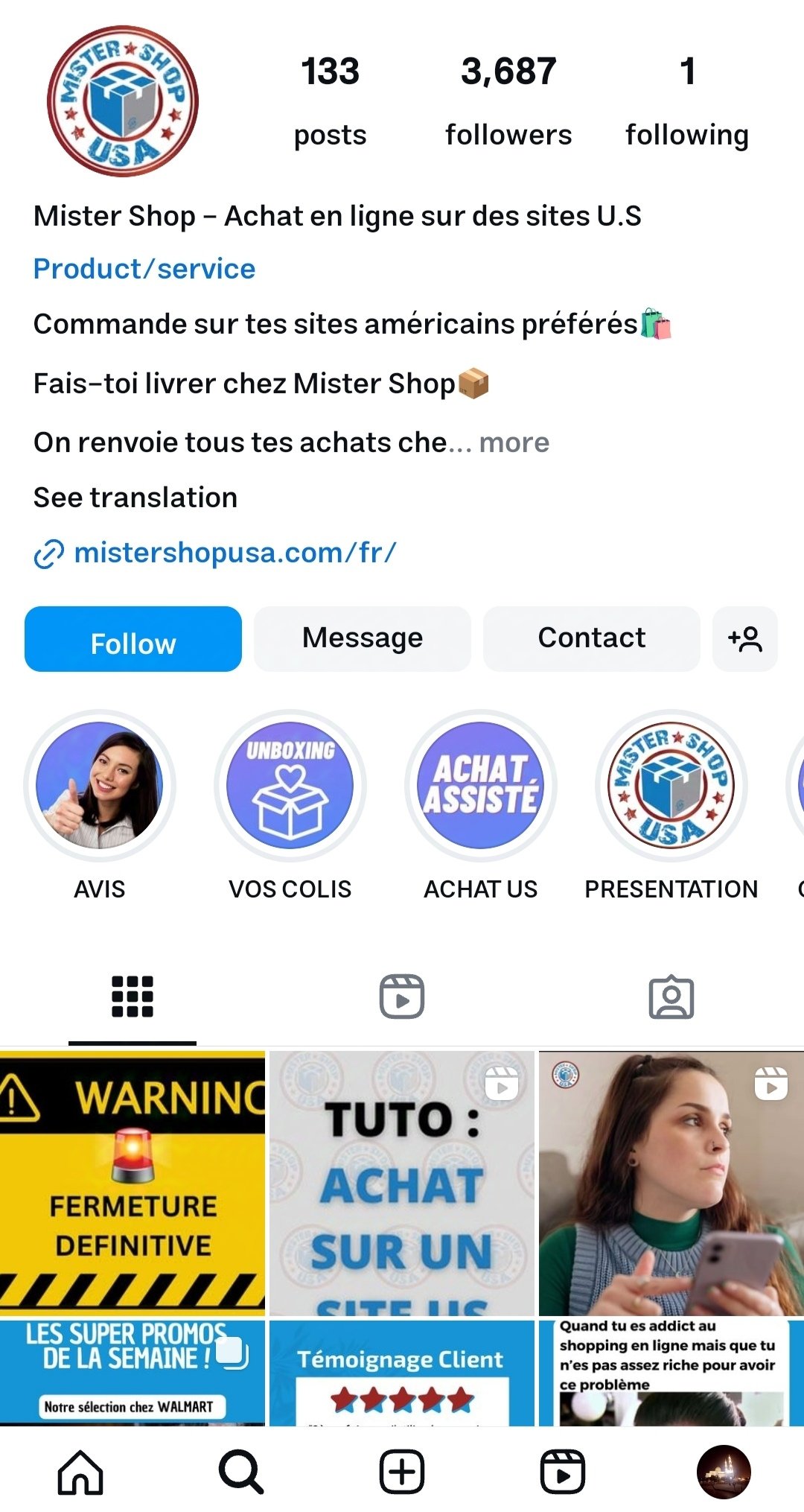Image resolution: width=804 pixels, height=1512 pixels.
Task: Open Message to Mister Shop
Action: pyautogui.click(x=363, y=639)
